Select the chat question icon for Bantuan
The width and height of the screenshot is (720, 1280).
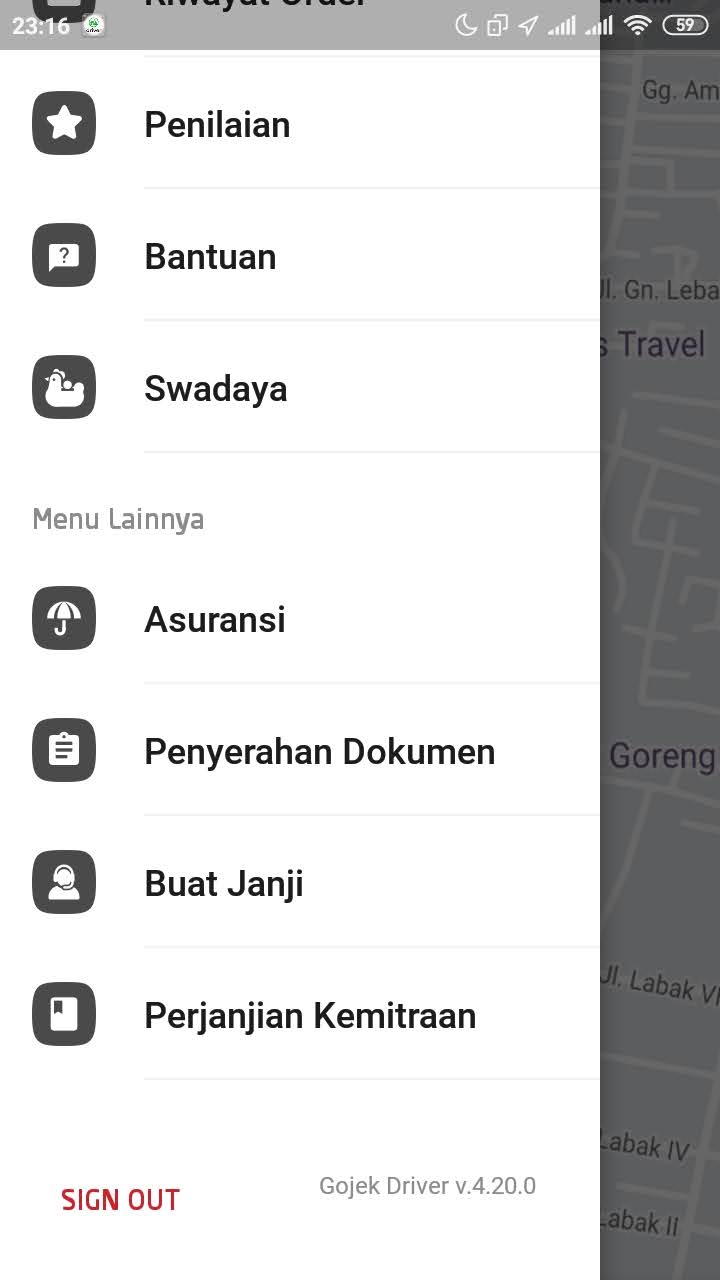[x=63, y=255]
